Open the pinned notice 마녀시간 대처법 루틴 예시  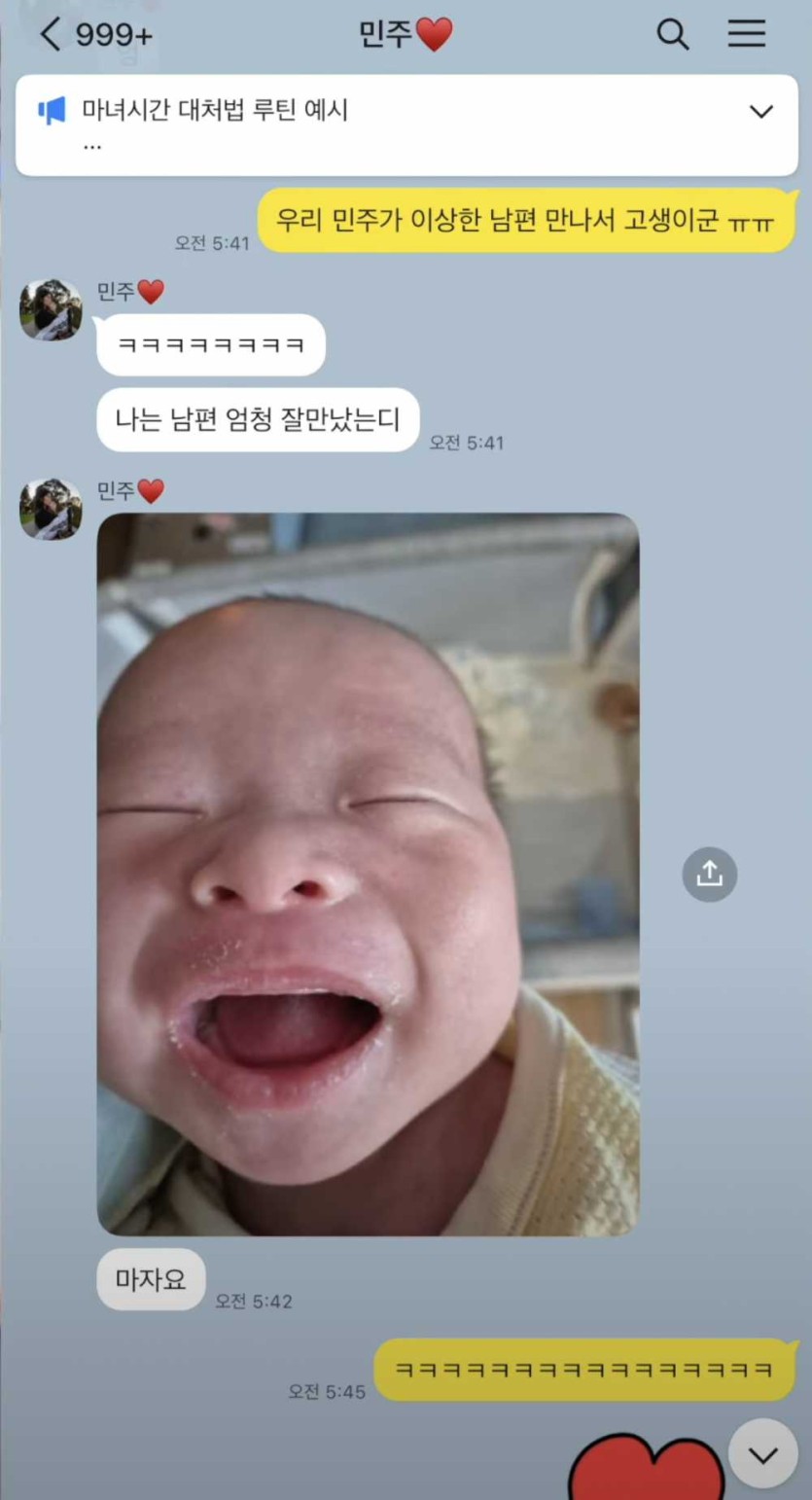[216, 111]
